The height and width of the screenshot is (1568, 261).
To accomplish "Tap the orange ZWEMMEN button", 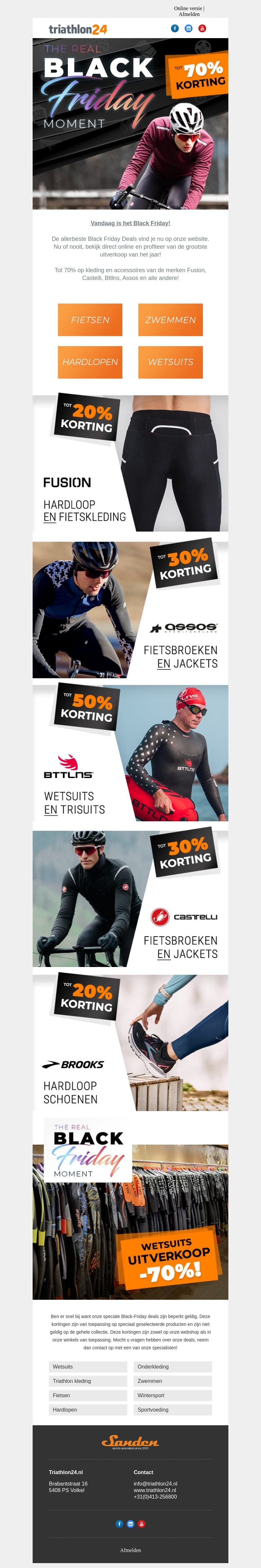I will [171, 320].
